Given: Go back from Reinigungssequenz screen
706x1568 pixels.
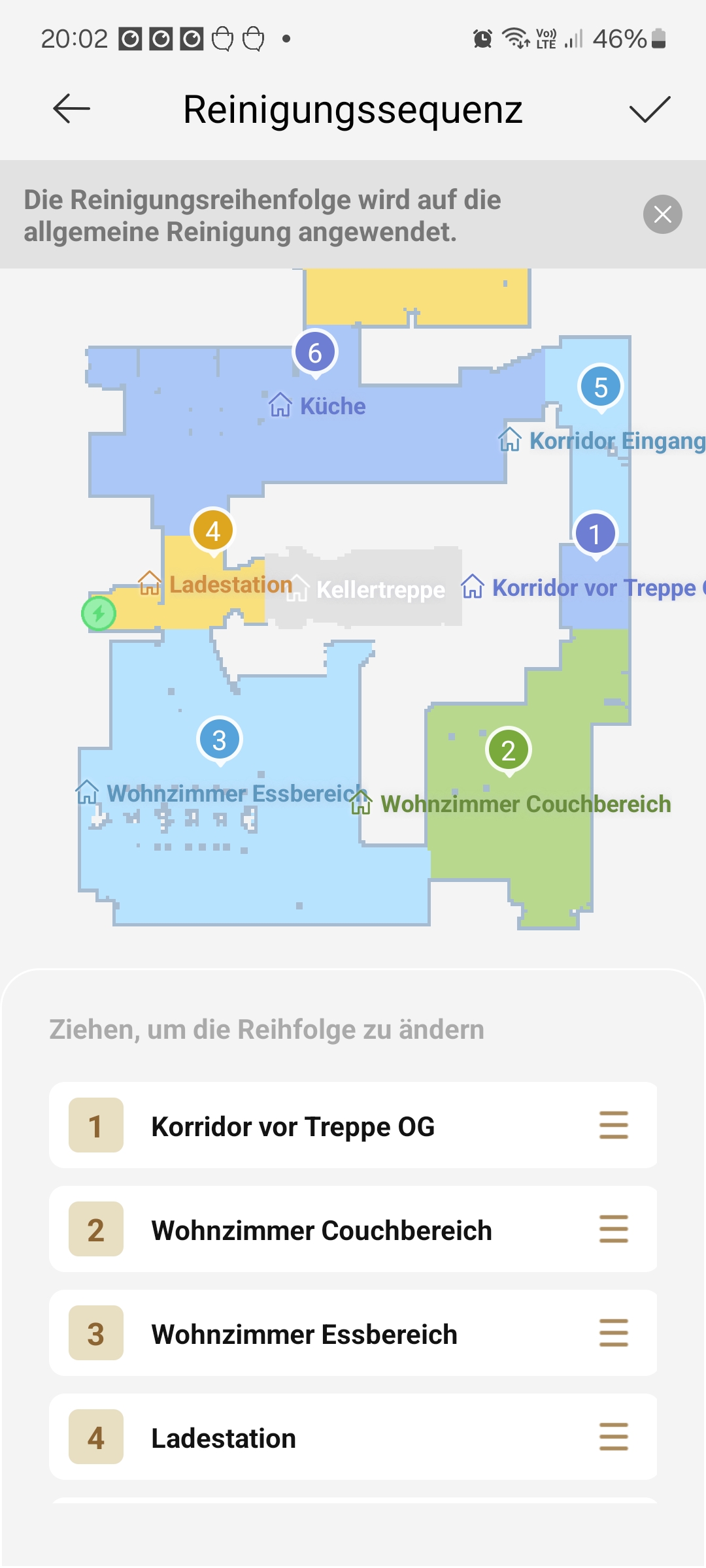Looking at the screenshot, I should click(71, 108).
